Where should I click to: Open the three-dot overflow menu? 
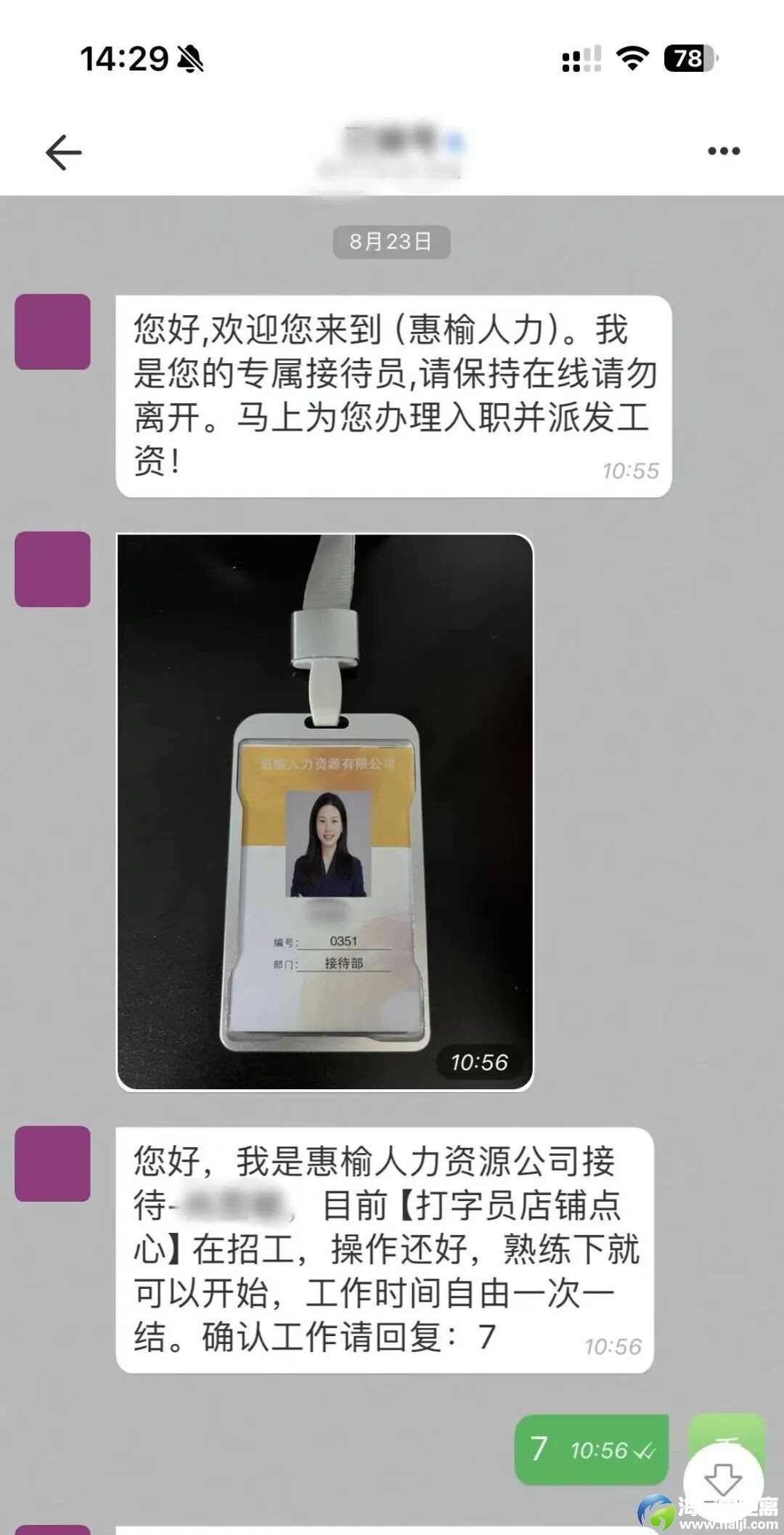click(x=723, y=151)
